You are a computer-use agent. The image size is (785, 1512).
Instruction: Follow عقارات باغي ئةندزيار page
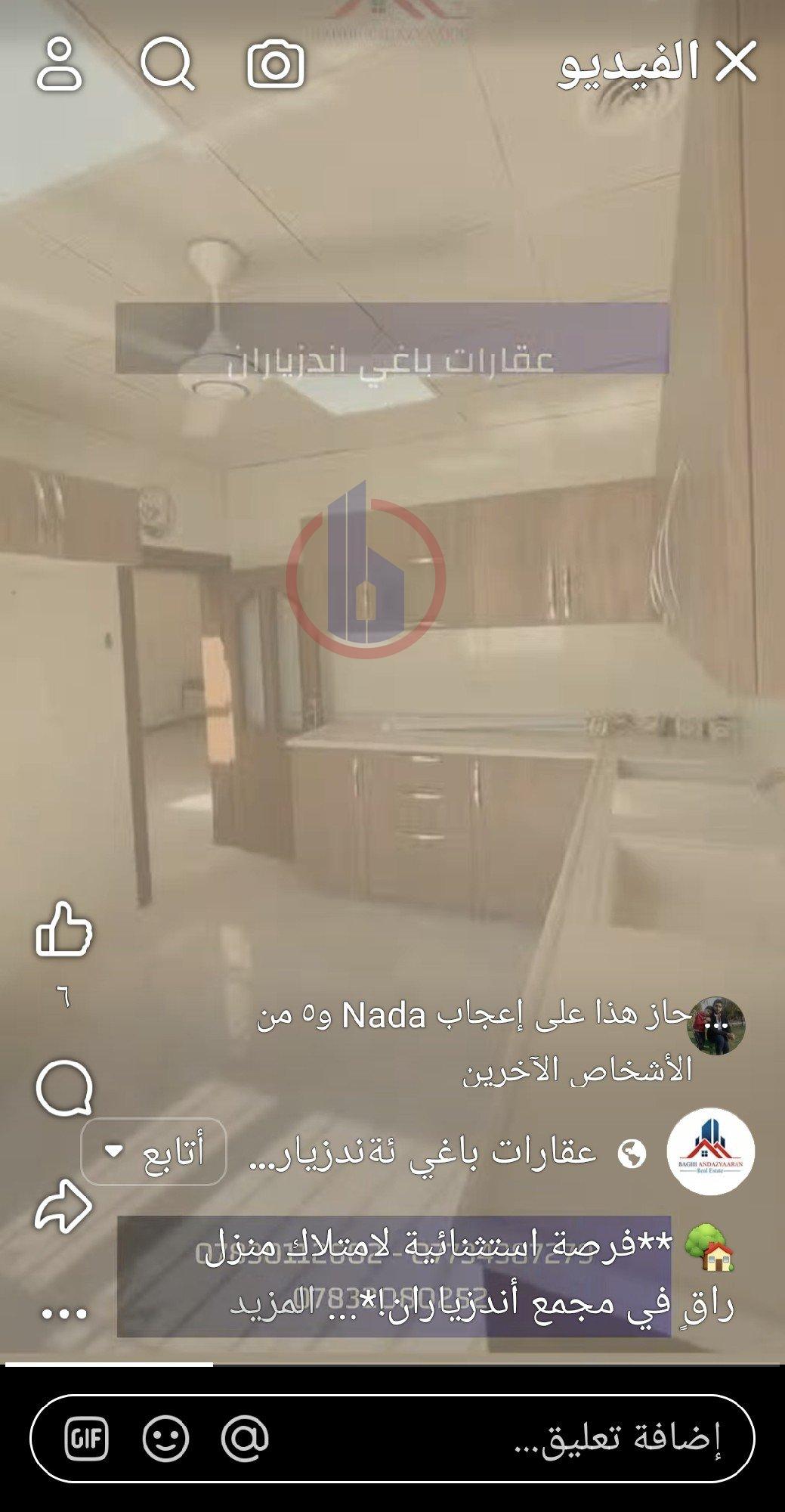tap(154, 1152)
